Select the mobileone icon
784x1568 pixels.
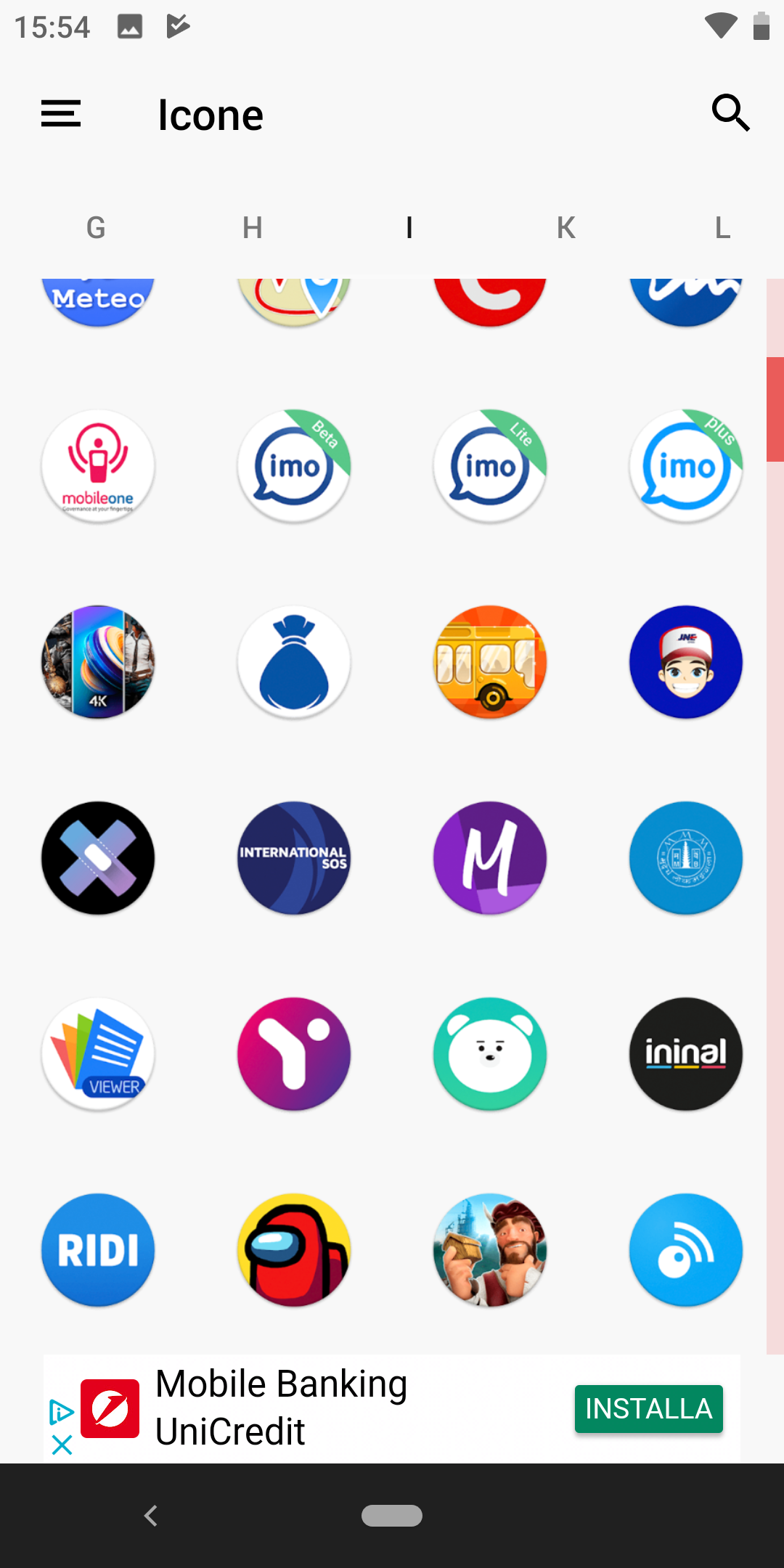click(x=98, y=466)
